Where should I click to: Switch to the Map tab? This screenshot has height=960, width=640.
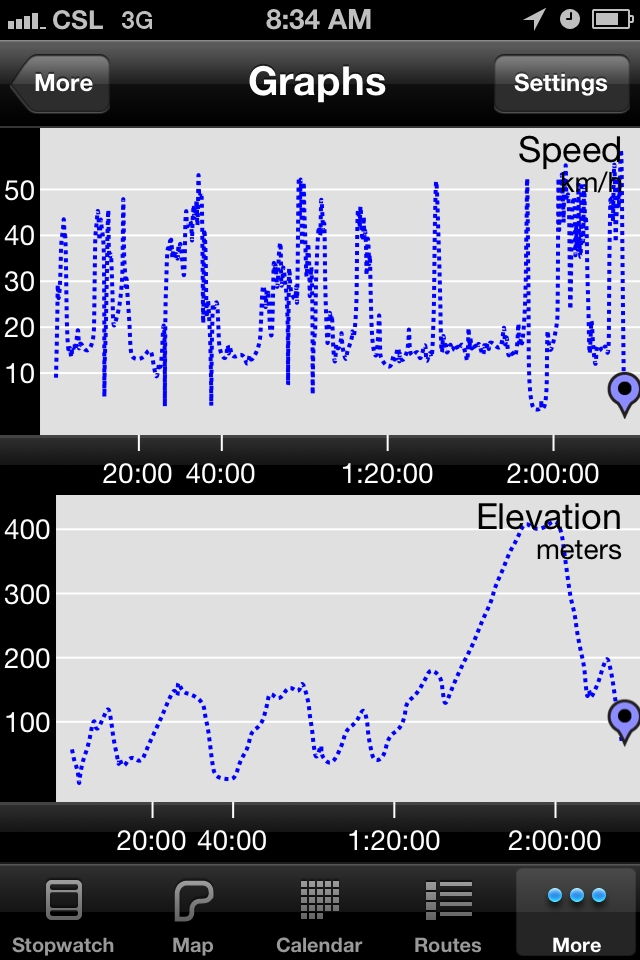tap(192, 914)
